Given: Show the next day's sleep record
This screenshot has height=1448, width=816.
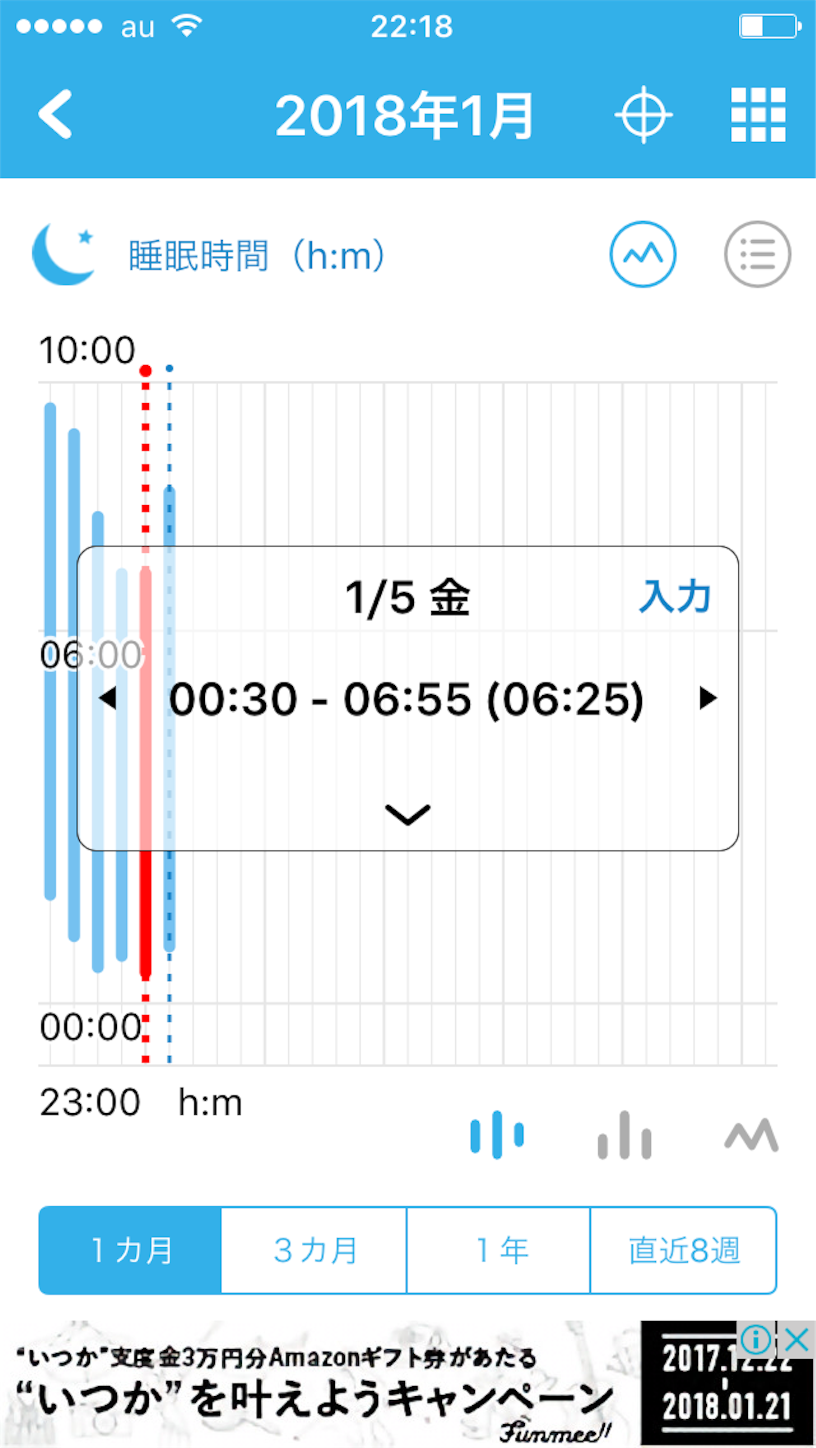Looking at the screenshot, I should (708, 699).
